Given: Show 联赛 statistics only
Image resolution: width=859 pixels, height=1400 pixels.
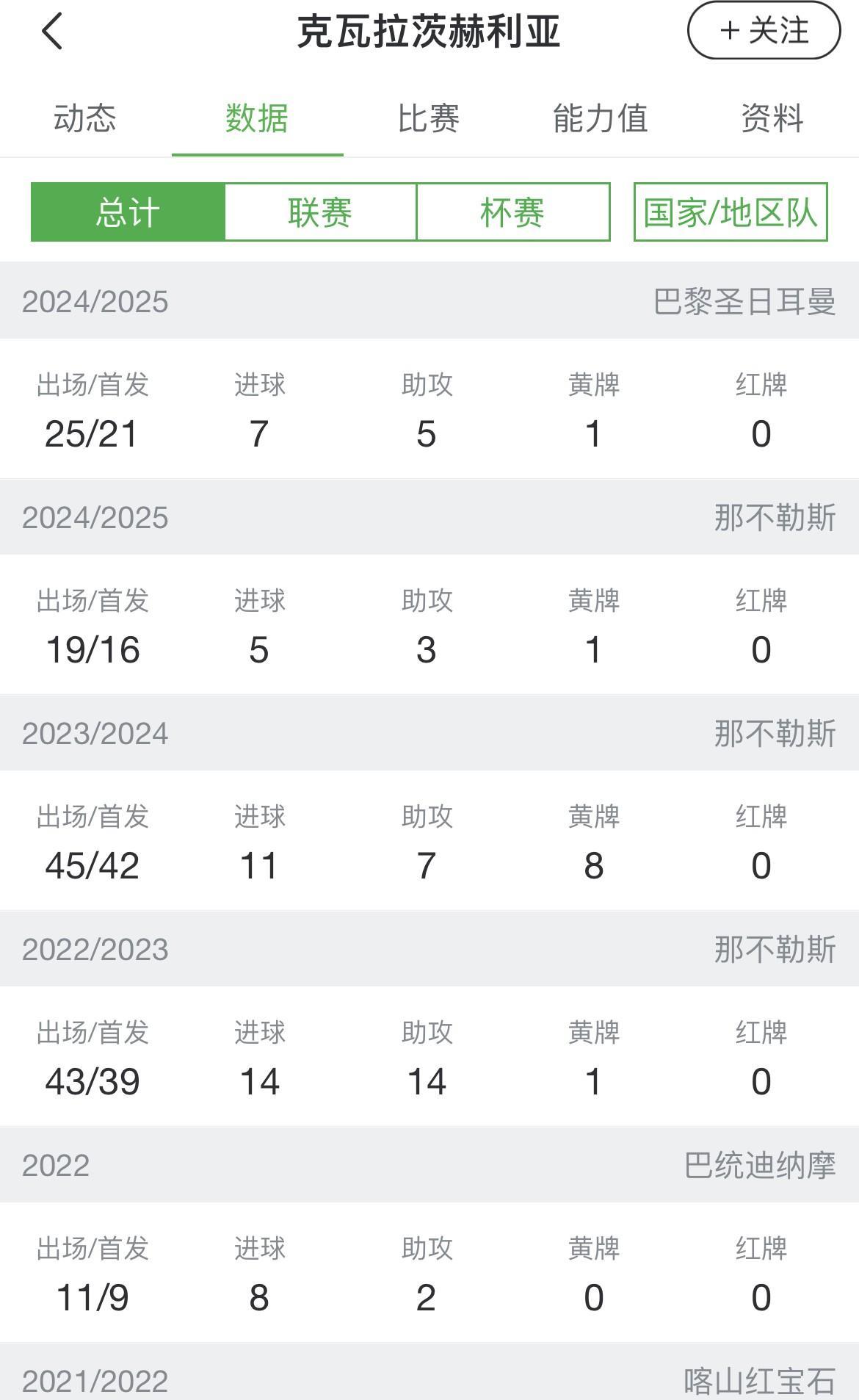Looking at the screenshot, I should pos(320,212).
